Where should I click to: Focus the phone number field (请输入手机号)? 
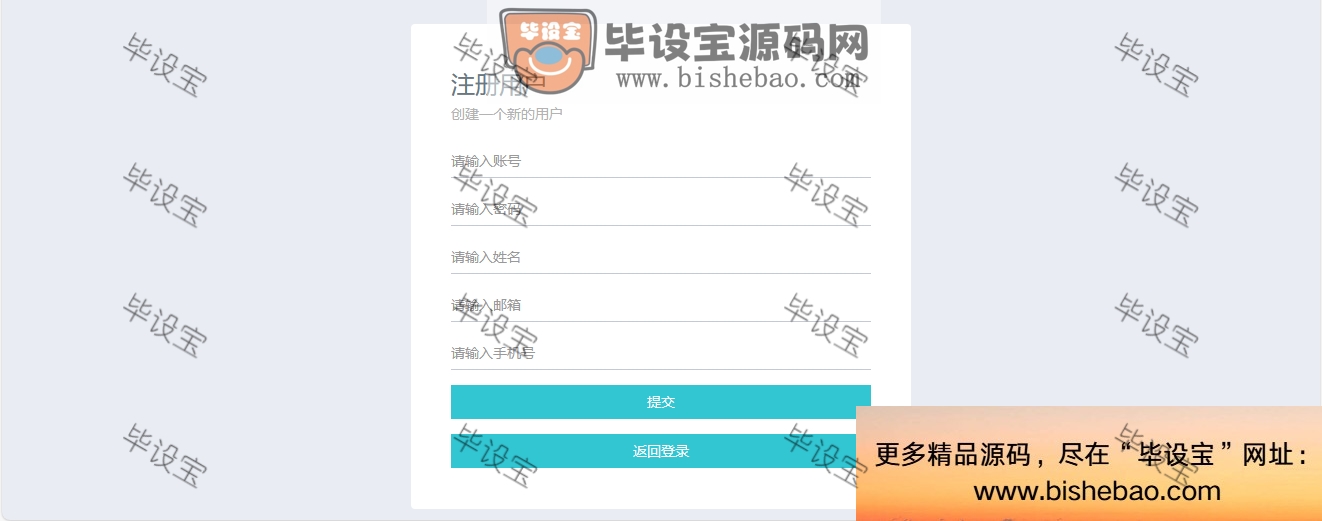click(x=660, y=353)
